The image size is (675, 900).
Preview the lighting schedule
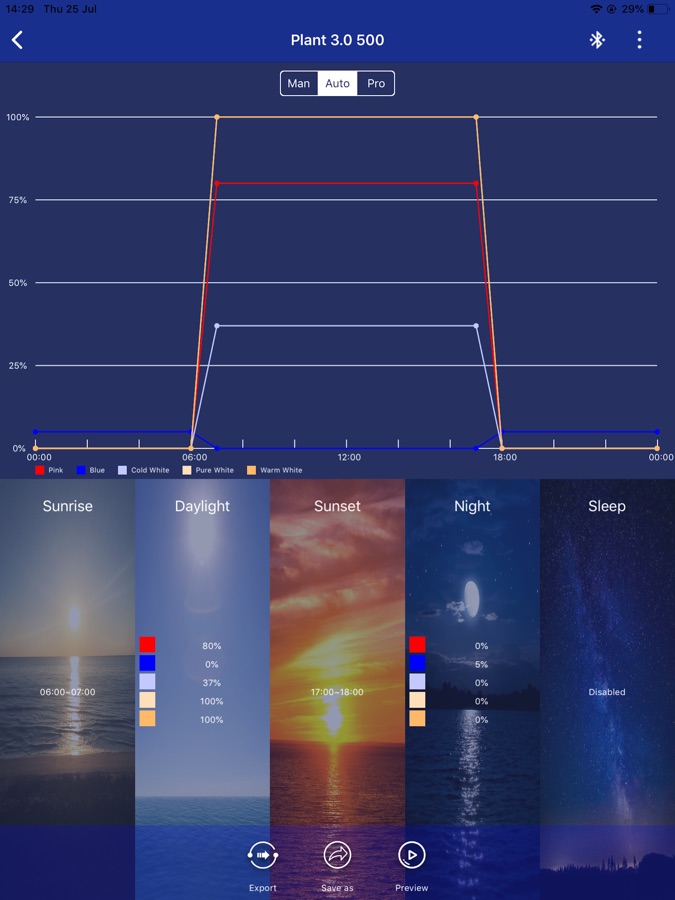pos(411,863)
